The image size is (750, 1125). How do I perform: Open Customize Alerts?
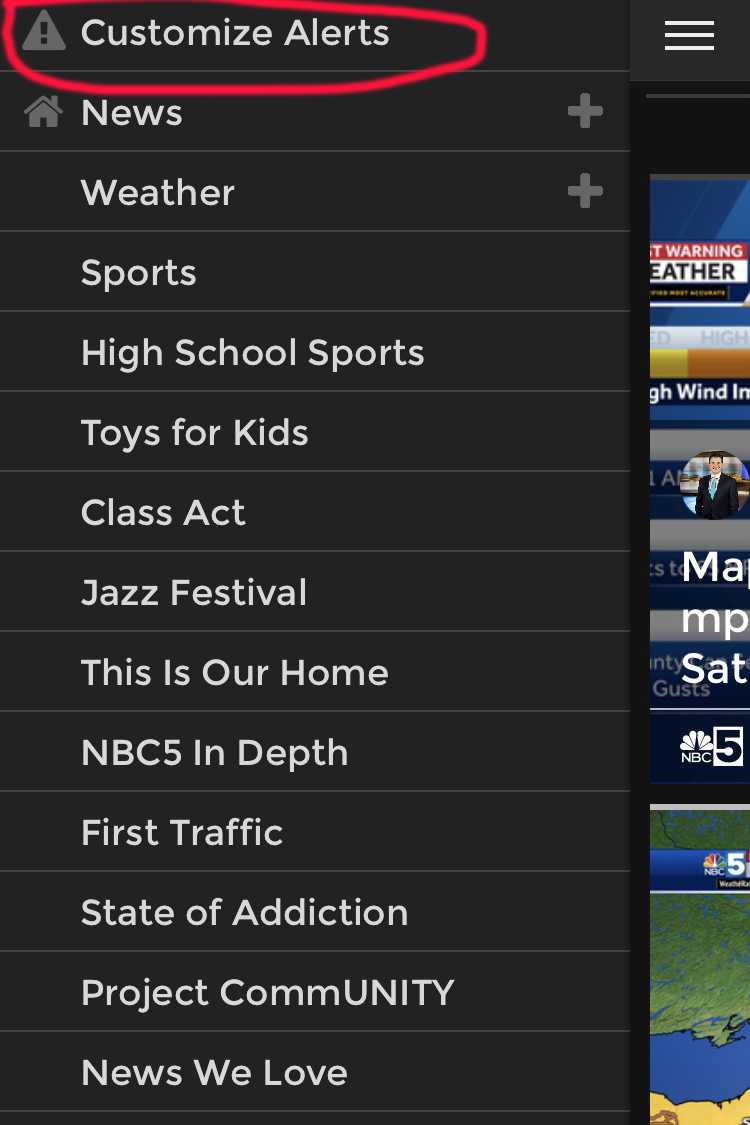pyautogui.click(x=235, y=32)
